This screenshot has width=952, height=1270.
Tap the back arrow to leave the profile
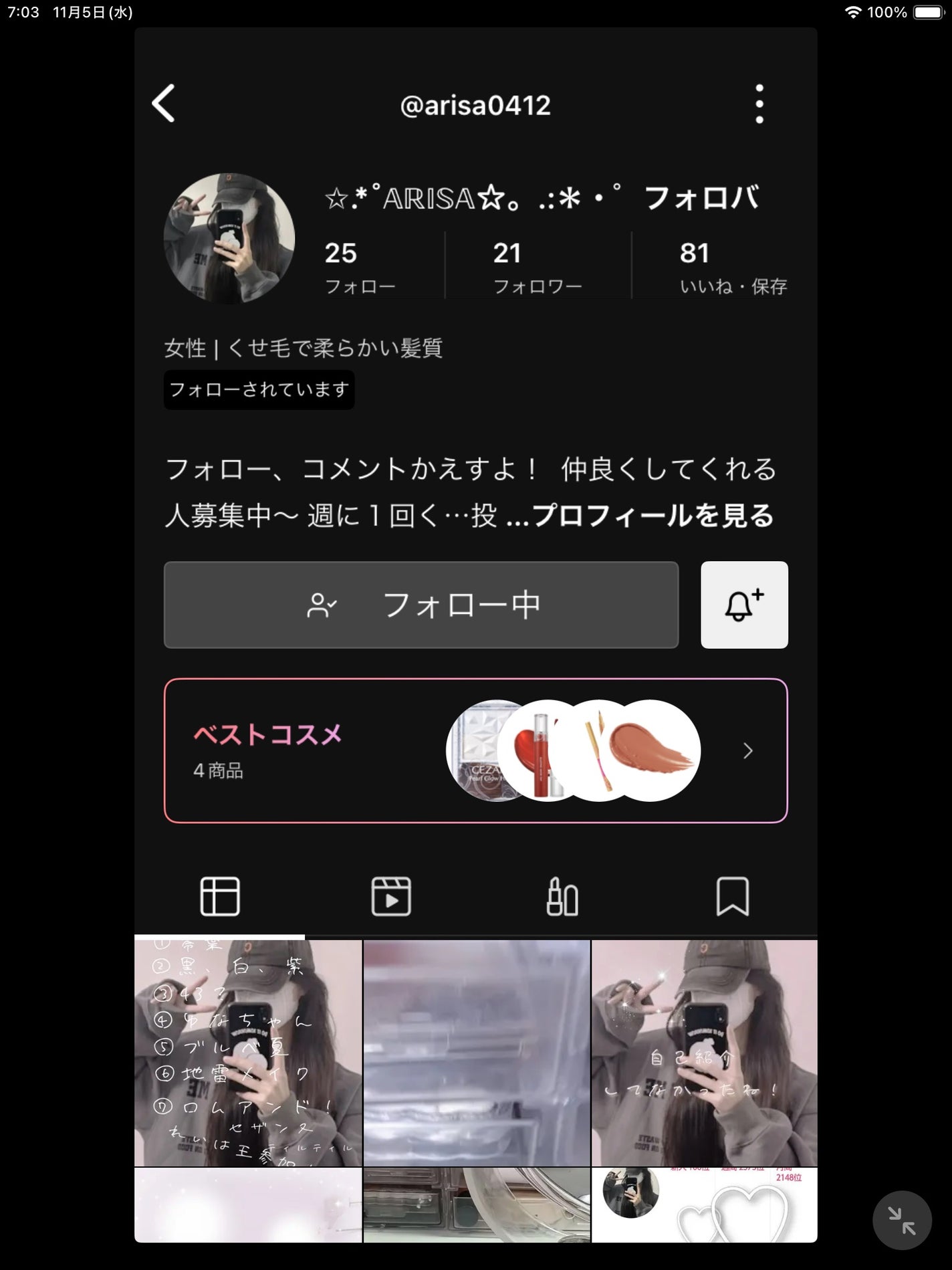162,104
